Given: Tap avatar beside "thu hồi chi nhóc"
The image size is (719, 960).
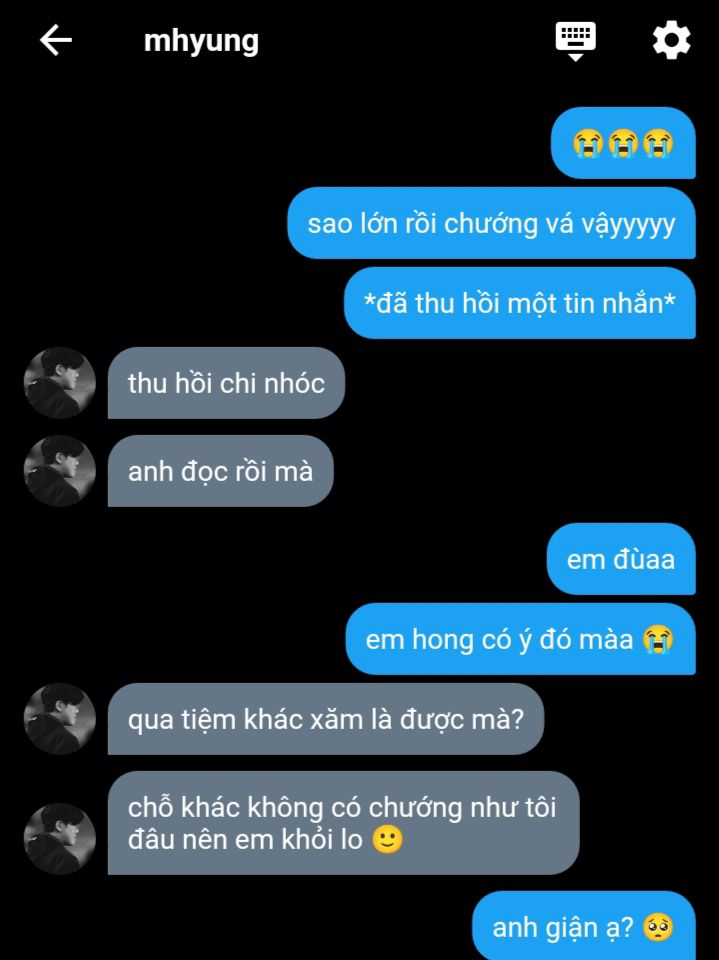Looking at the screenshot, I should [x=60, y=383].
